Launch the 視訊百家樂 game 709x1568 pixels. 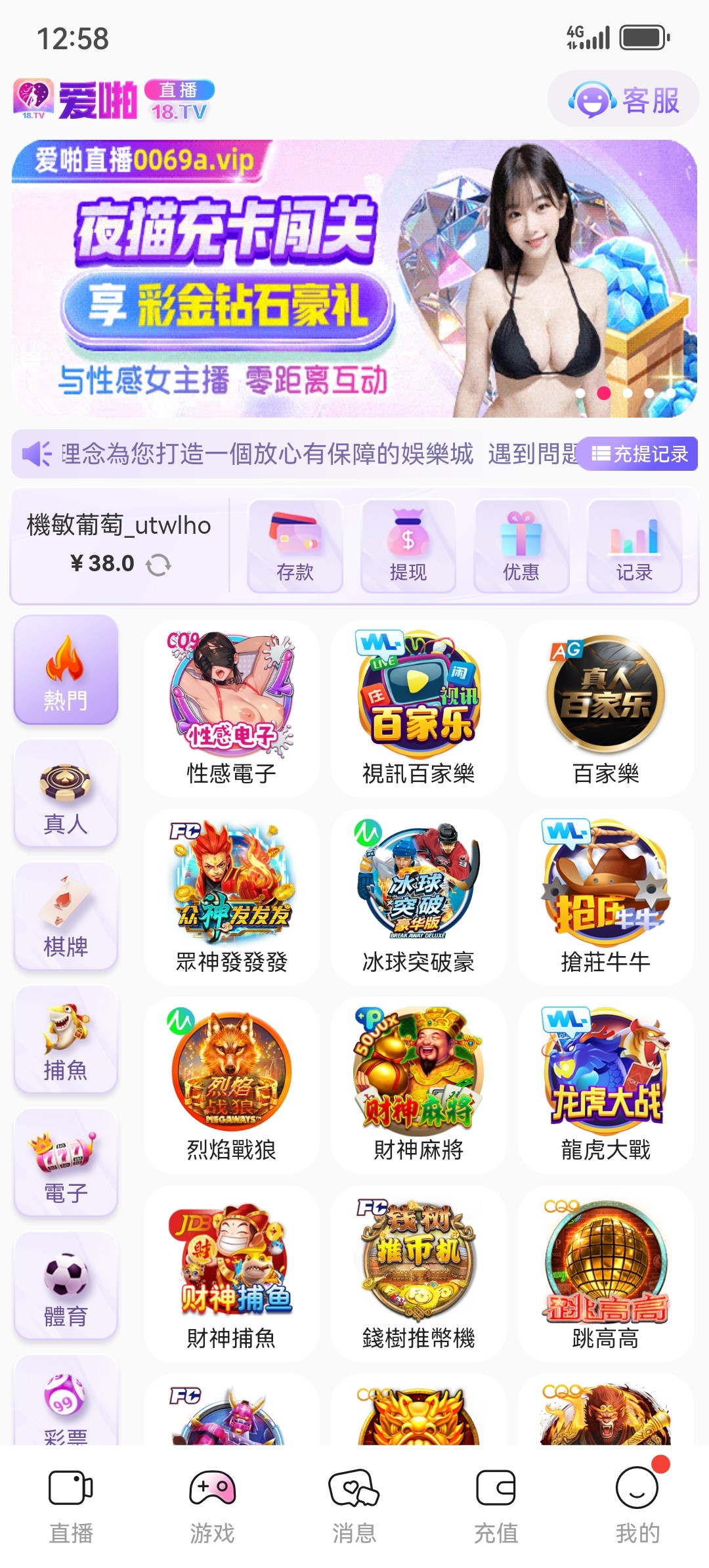(x=418, y=708)
